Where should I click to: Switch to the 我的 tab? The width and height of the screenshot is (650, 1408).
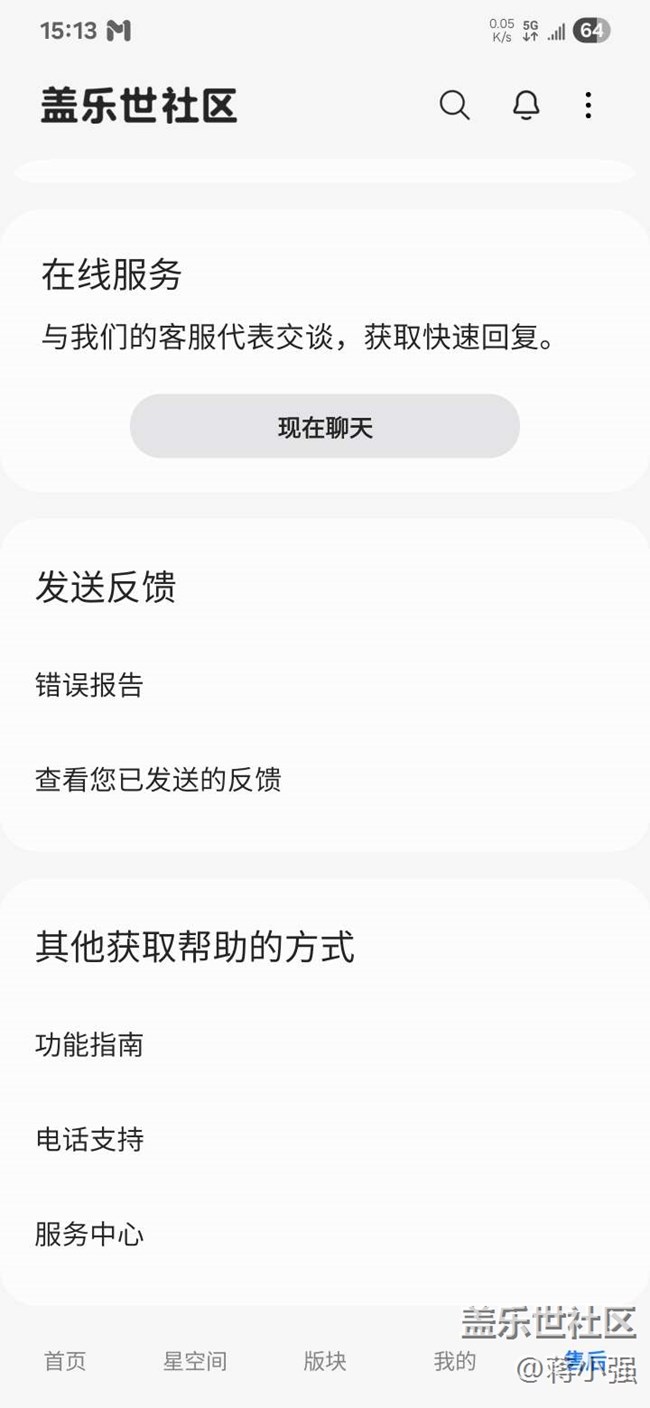point(455,1361)
